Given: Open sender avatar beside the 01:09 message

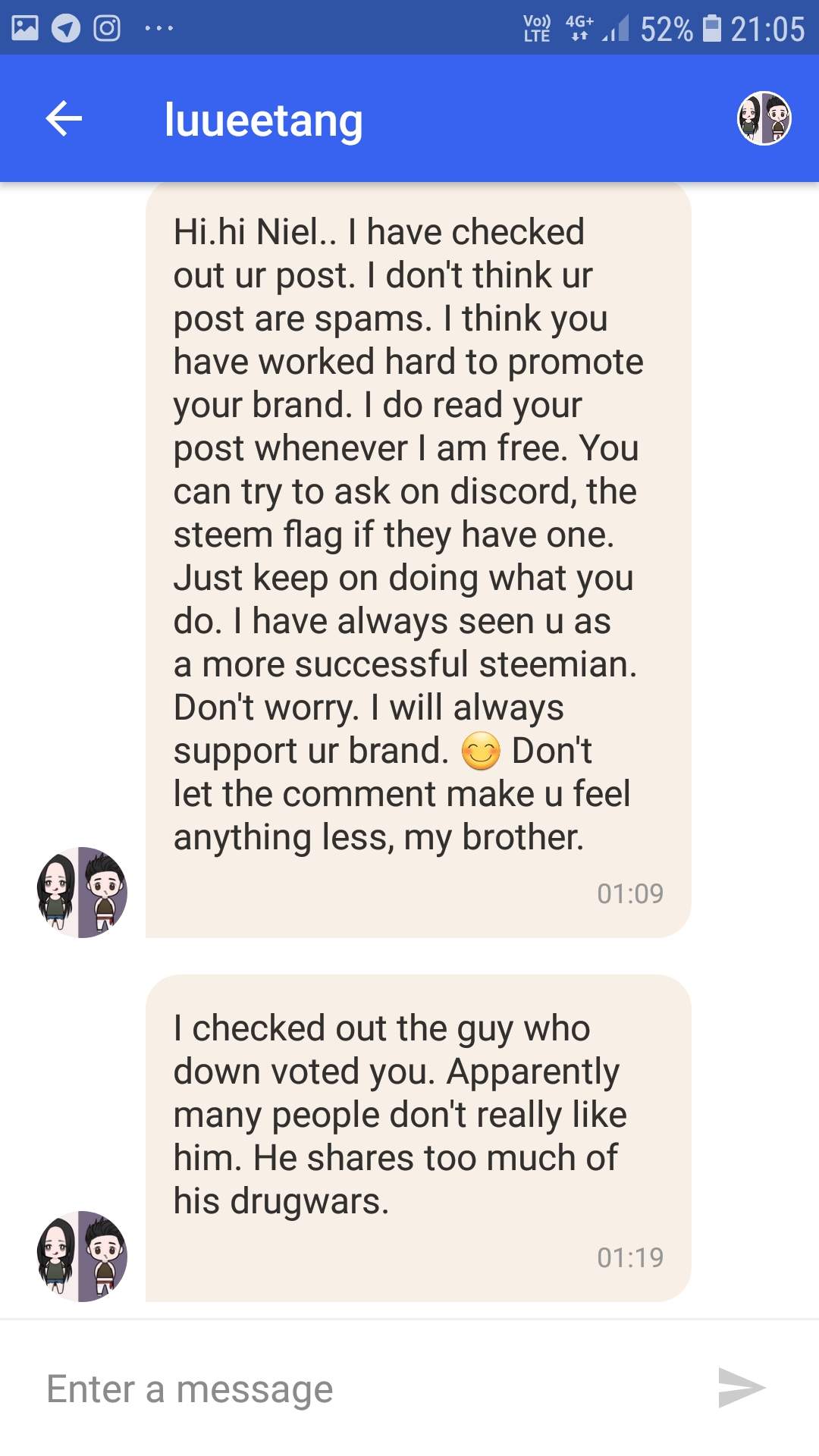Looking at the screenshot, I should [x=82, y=892].
